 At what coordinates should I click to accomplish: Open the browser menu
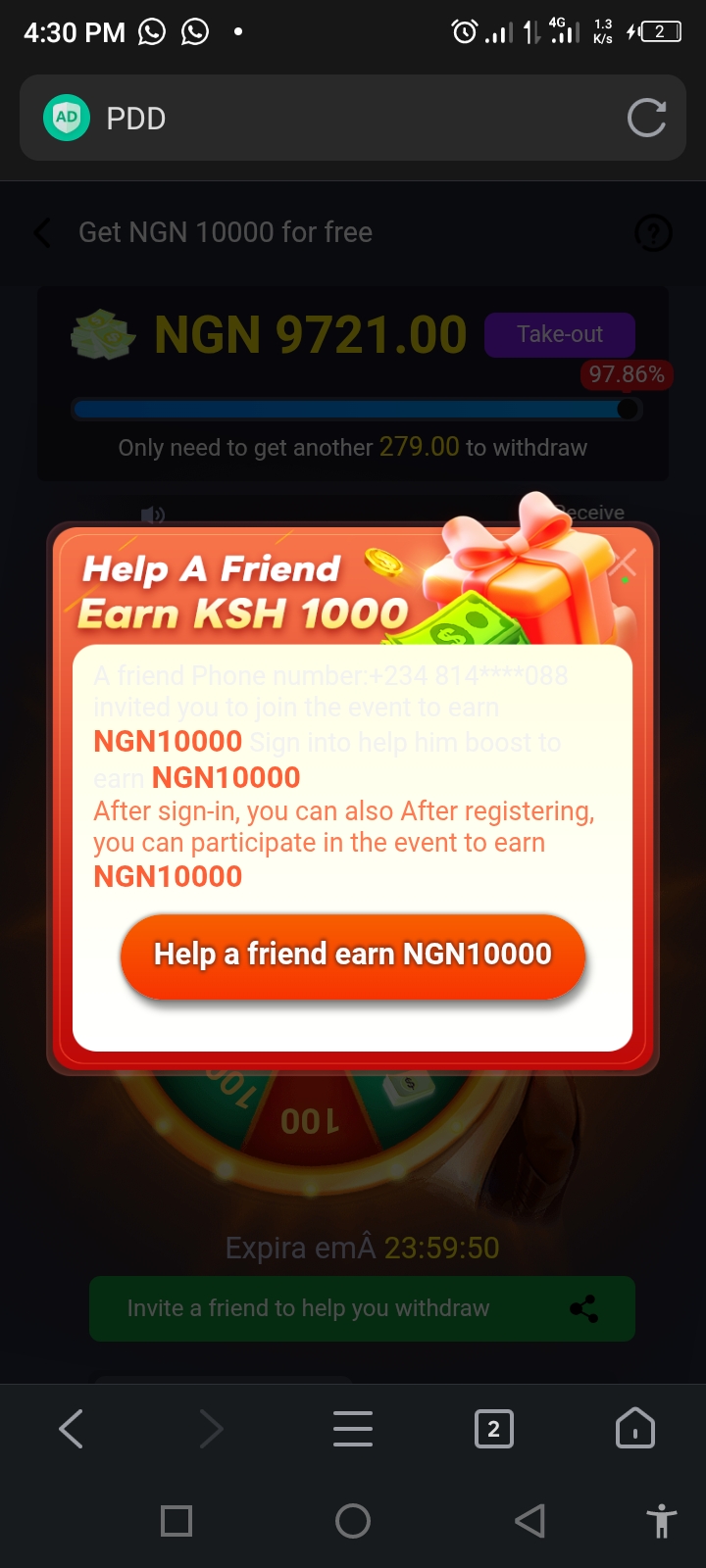tap(353, 1429)
